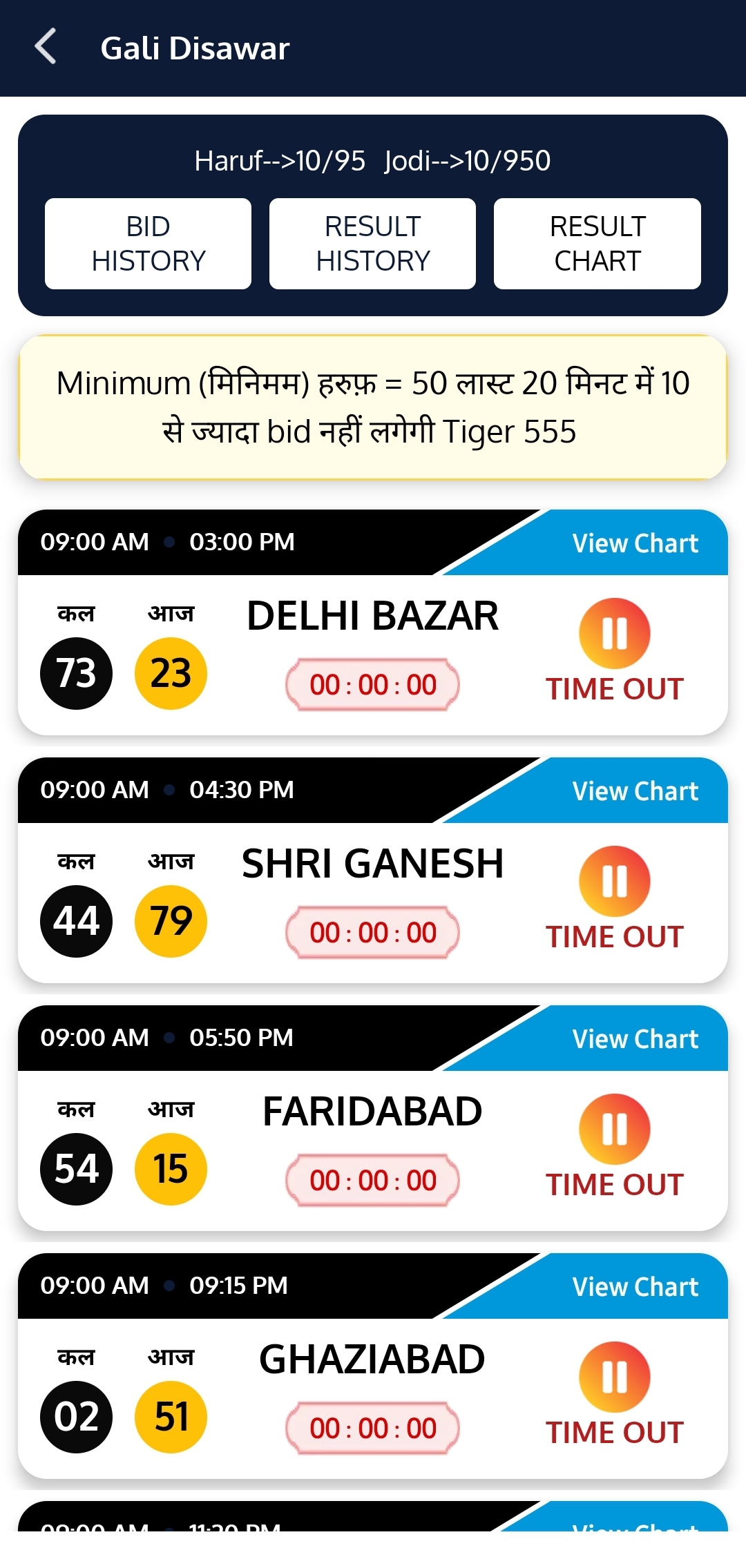
Task: View Chart for Ghaziabad
Action: pos(635,1287)
